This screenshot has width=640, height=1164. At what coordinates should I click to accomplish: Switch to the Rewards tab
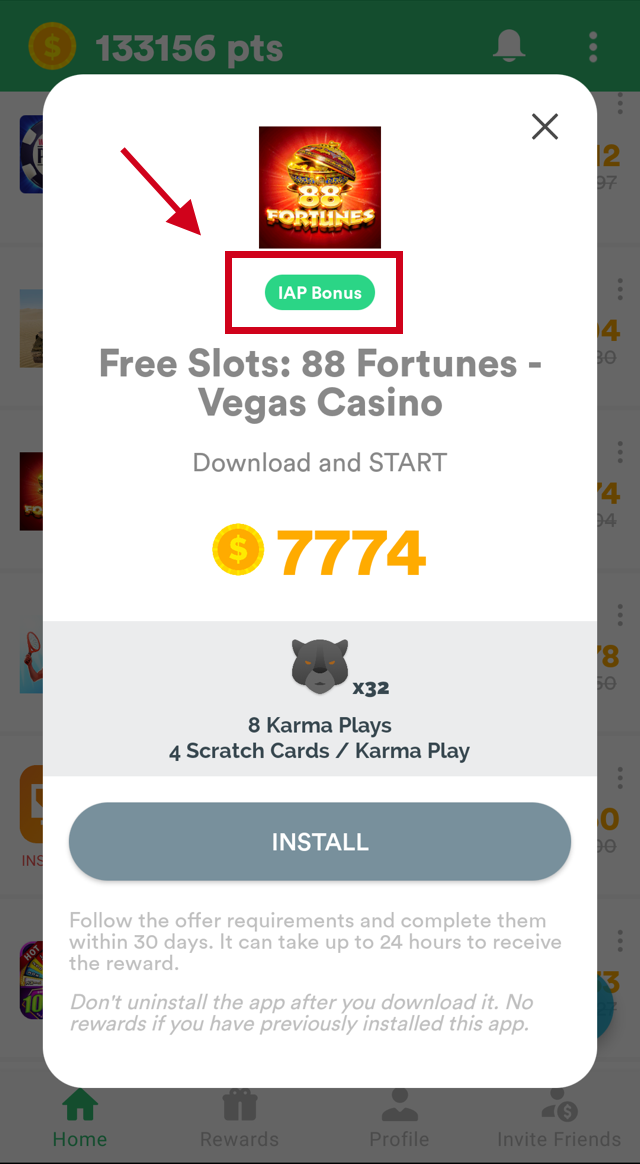(x=239, y=1120)
